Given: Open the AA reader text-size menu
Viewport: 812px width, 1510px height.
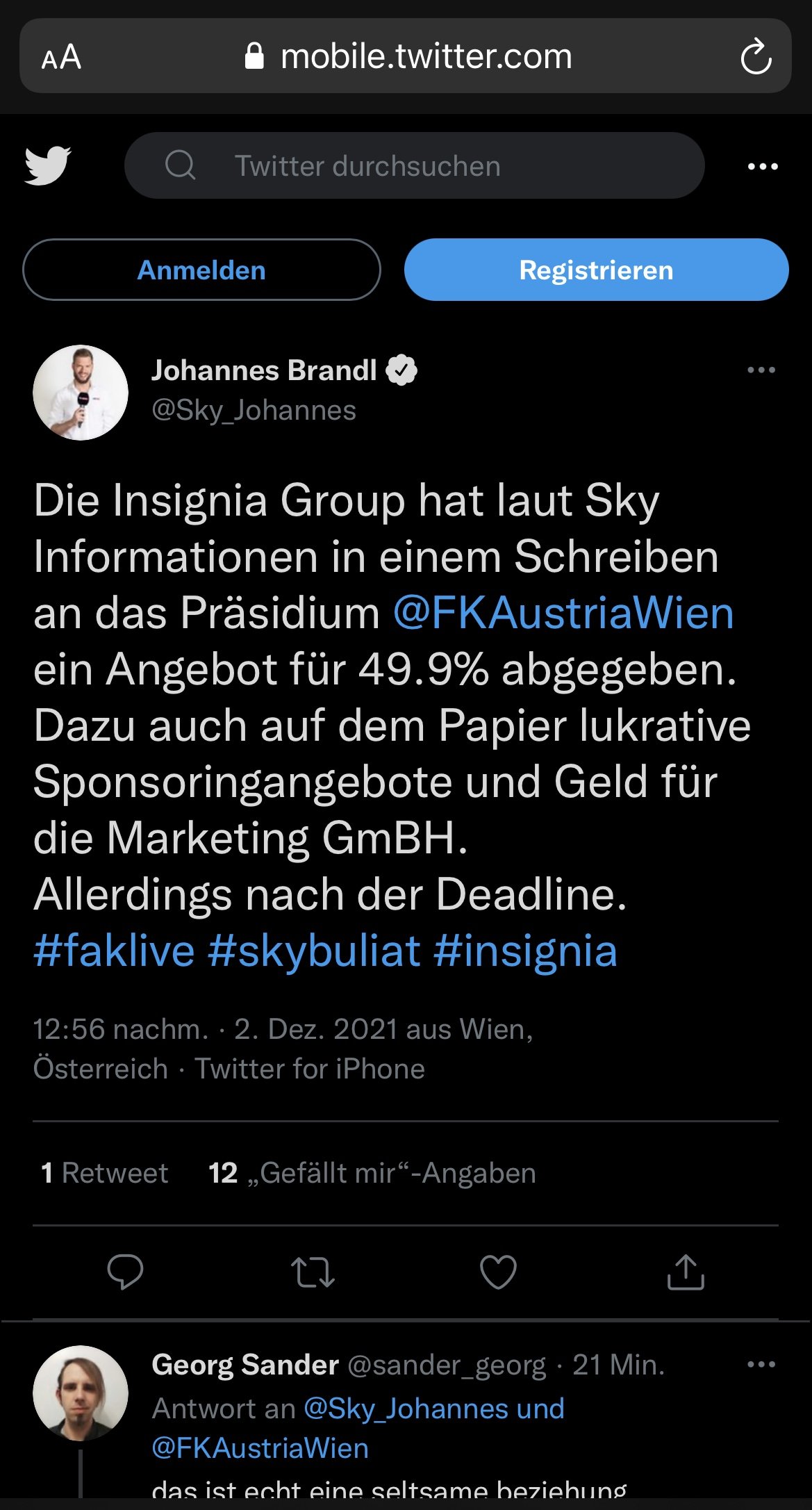Looking at the screenshot, I should point(61,58).
